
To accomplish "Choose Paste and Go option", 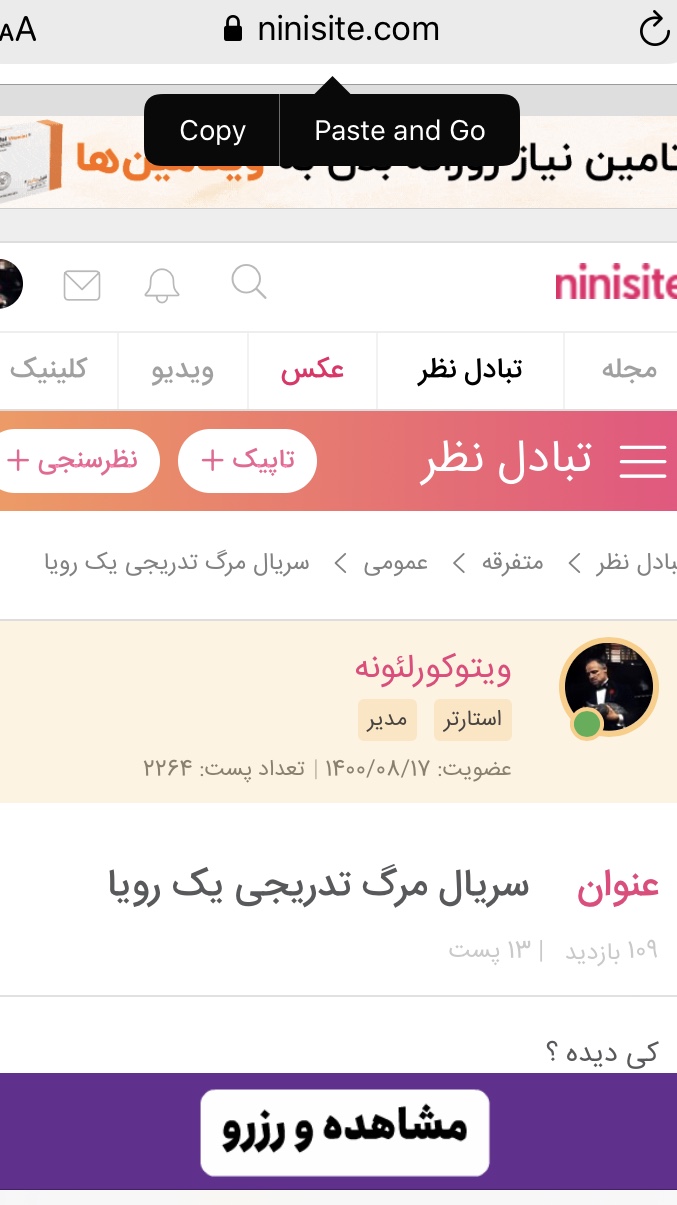I will 399,131.
